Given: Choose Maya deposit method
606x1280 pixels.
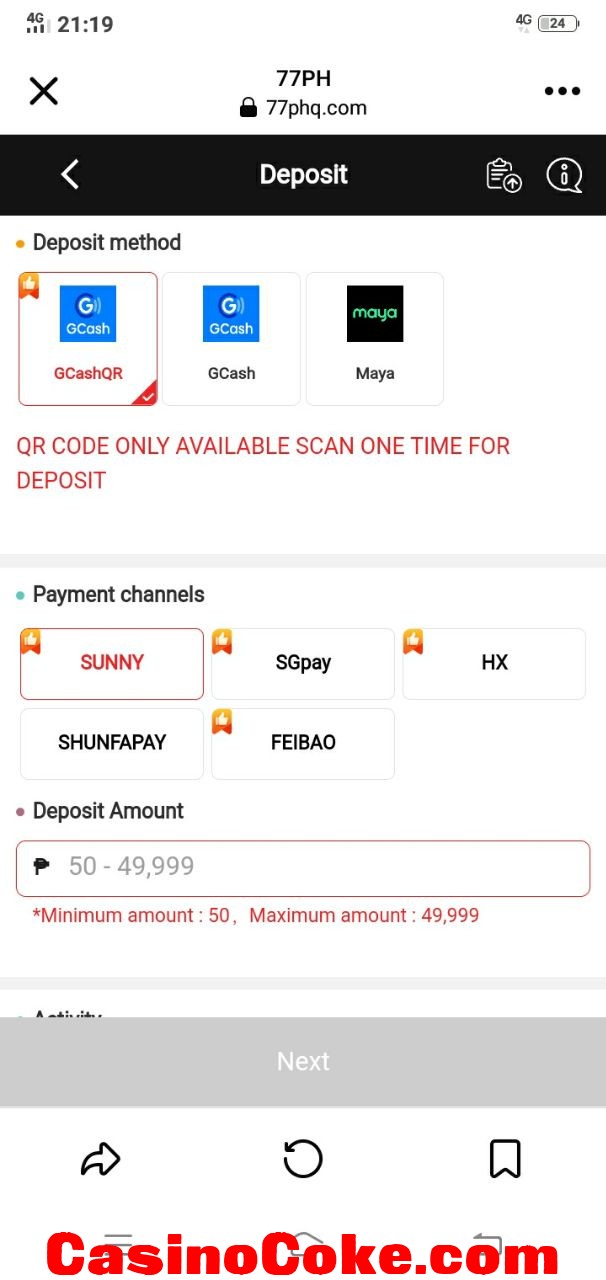Looking at the screenshot, I should pos(375,339).
